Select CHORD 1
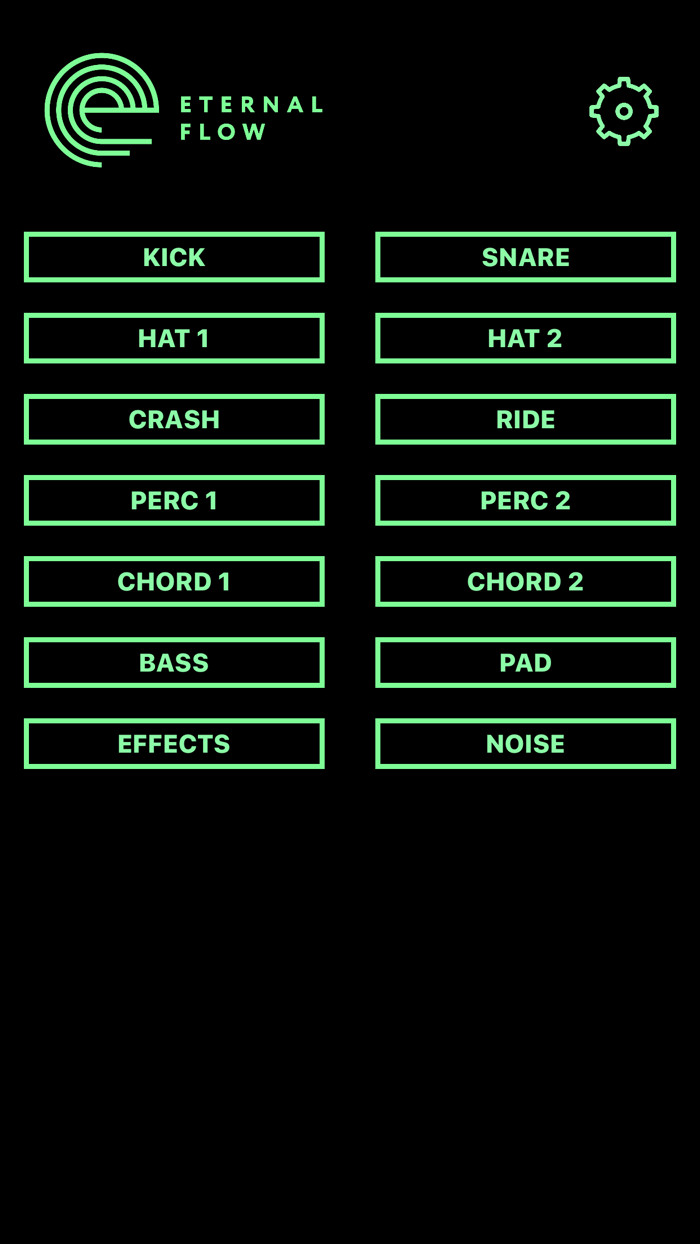The image size is (700, 1244). pos(174,581)
